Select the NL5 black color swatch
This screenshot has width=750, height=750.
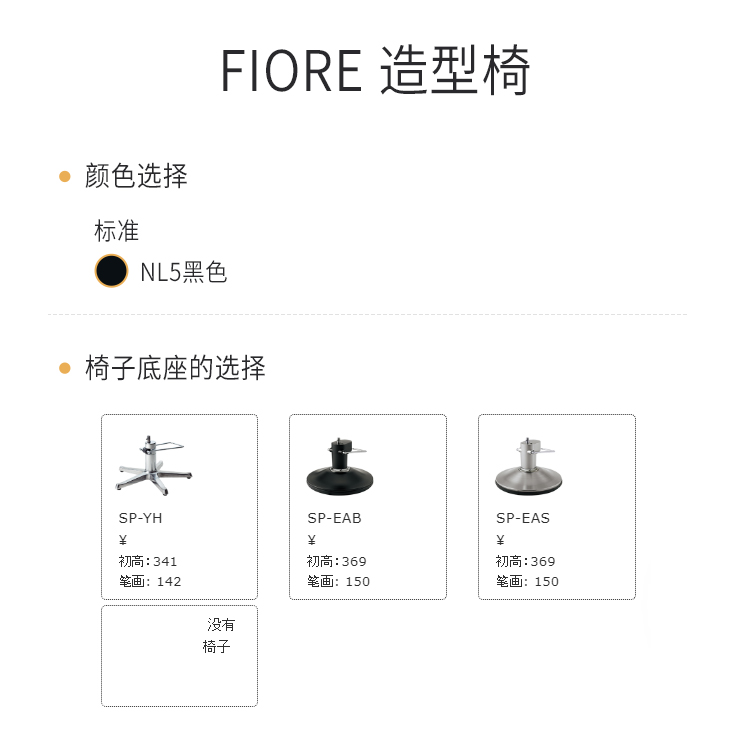[111, 271]
